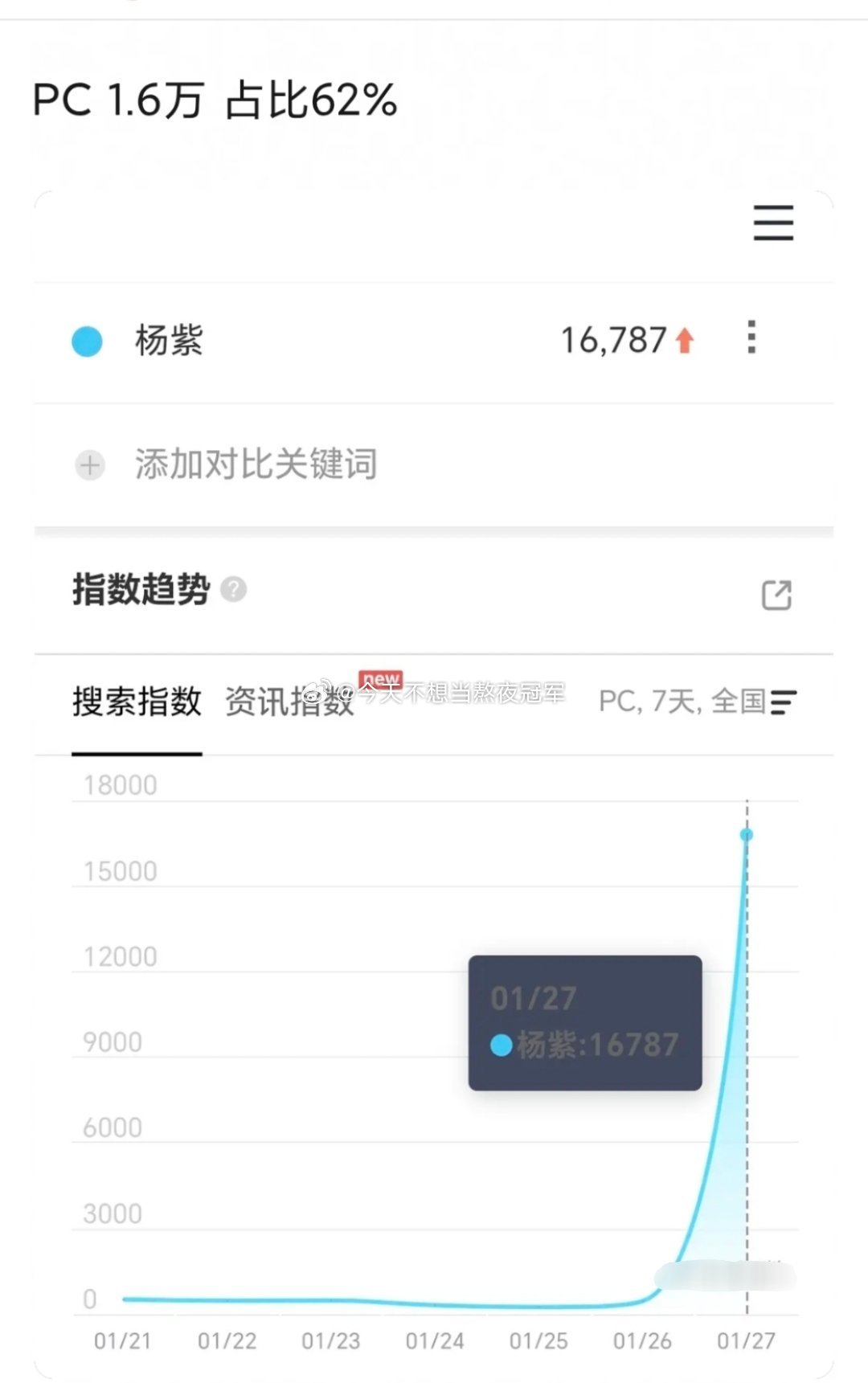Click the plus icon to add comparison keyword
Image resolution: width=868 pixels, height=1383 pixels.
point(89,466)
